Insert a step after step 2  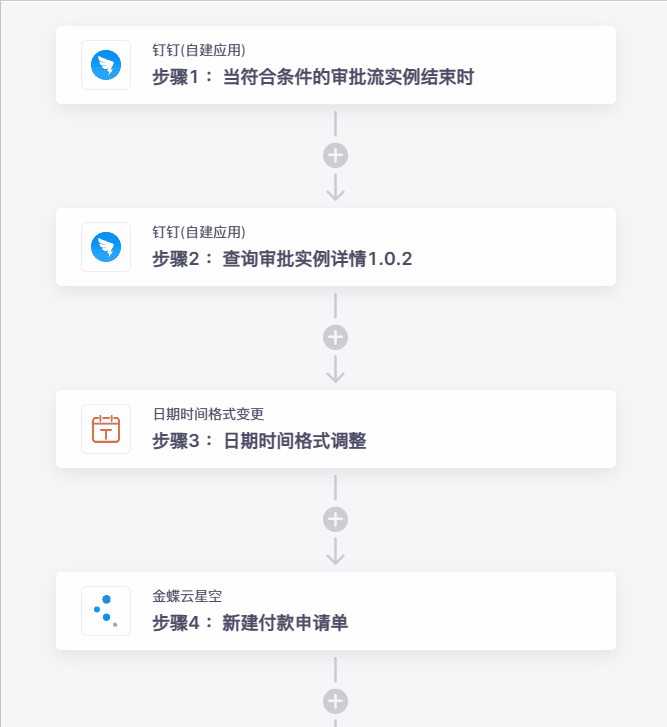pos(335,338)
